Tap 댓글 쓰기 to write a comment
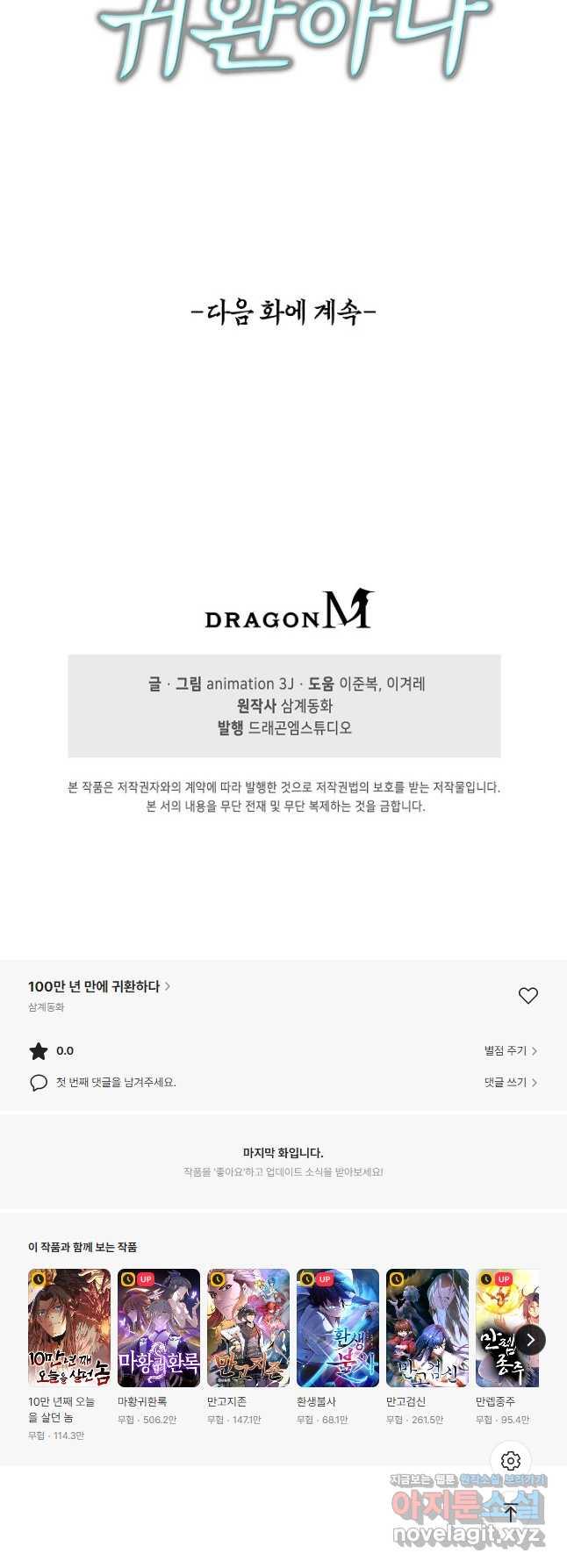The width and height of the screenshot is (567, 1568). click(510, 1082)
